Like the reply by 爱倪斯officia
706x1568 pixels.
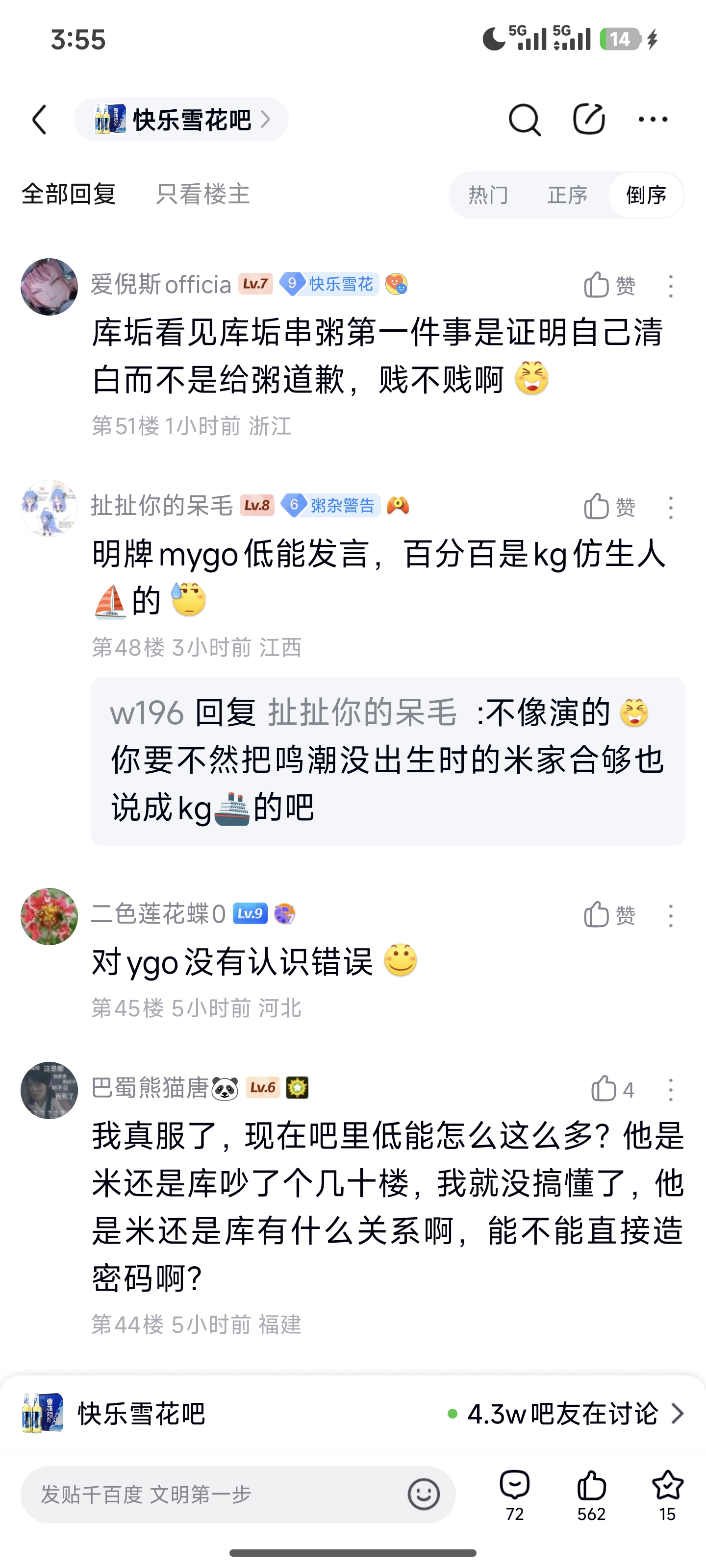coord(608,285)
